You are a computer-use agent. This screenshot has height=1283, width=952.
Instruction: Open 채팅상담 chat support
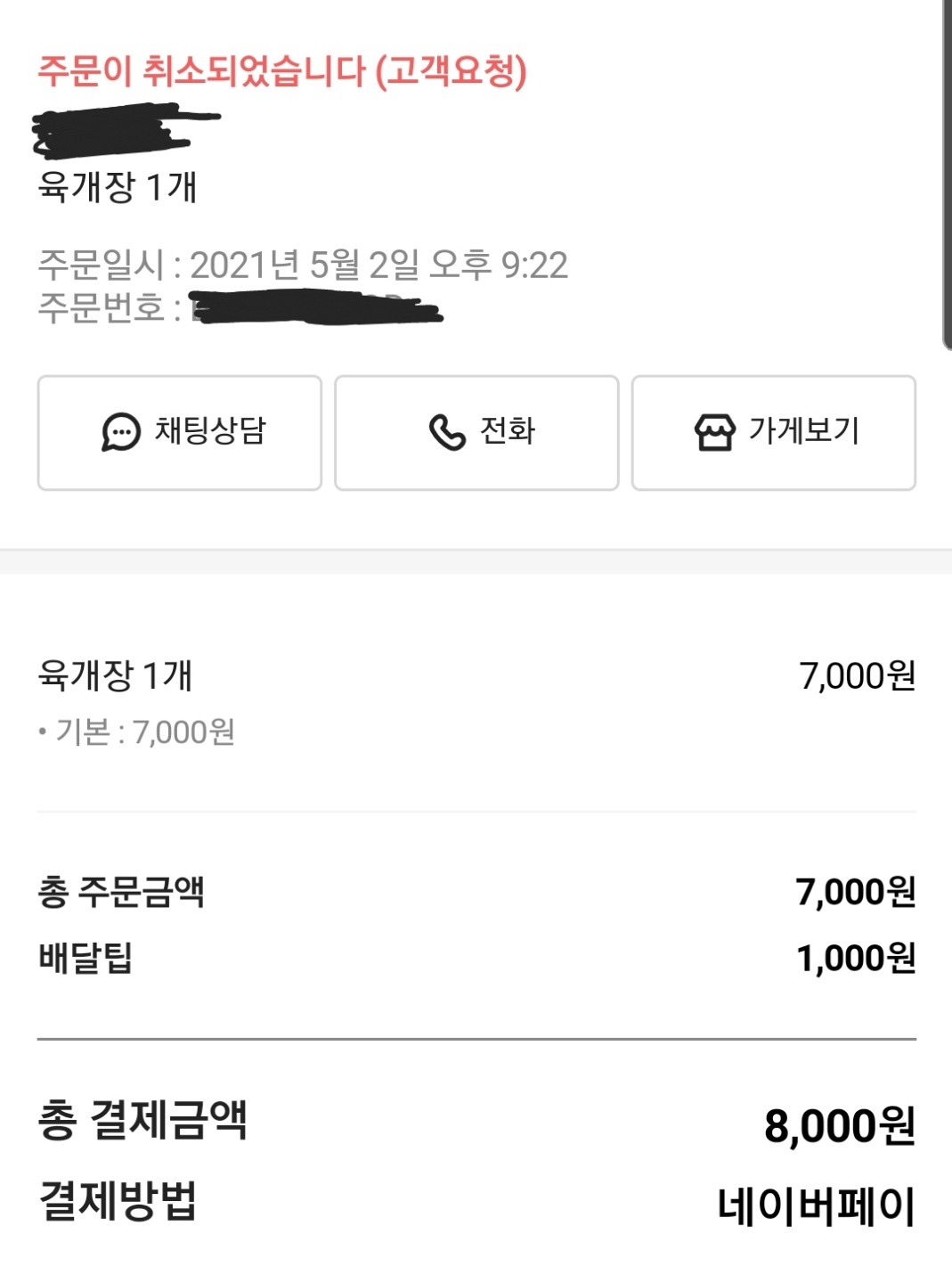180,432
